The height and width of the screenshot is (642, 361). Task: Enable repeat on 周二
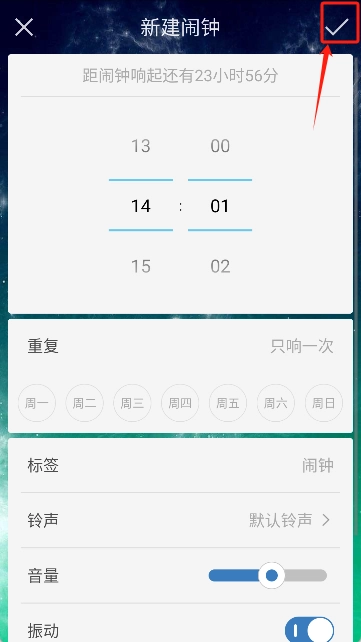click(84, 403)
